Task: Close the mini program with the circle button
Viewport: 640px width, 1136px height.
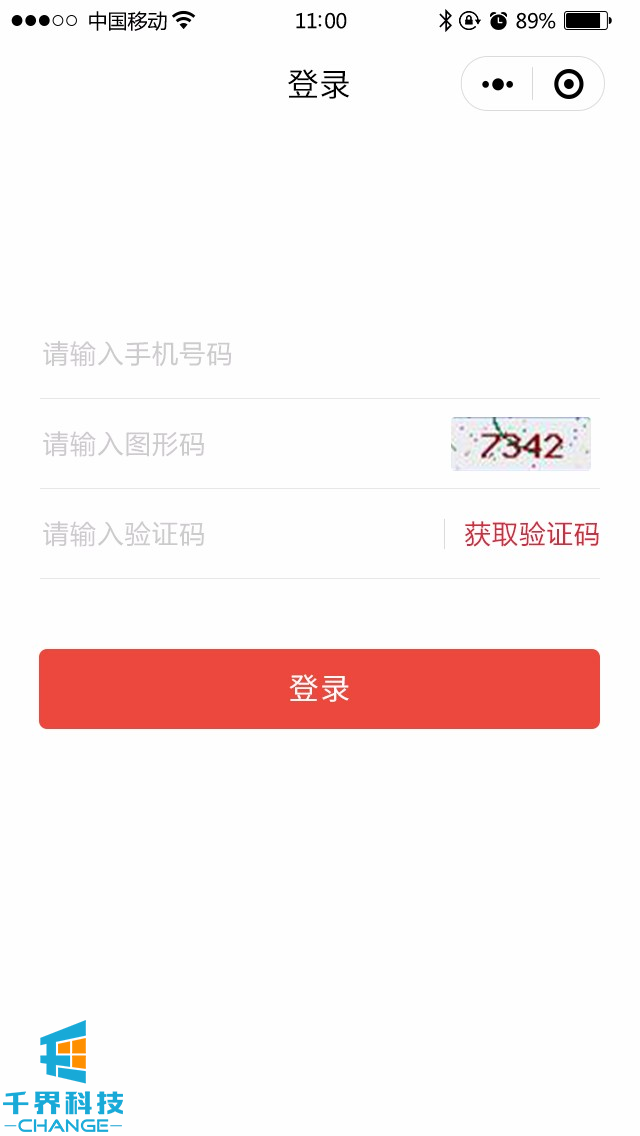Action: point(568,85)
